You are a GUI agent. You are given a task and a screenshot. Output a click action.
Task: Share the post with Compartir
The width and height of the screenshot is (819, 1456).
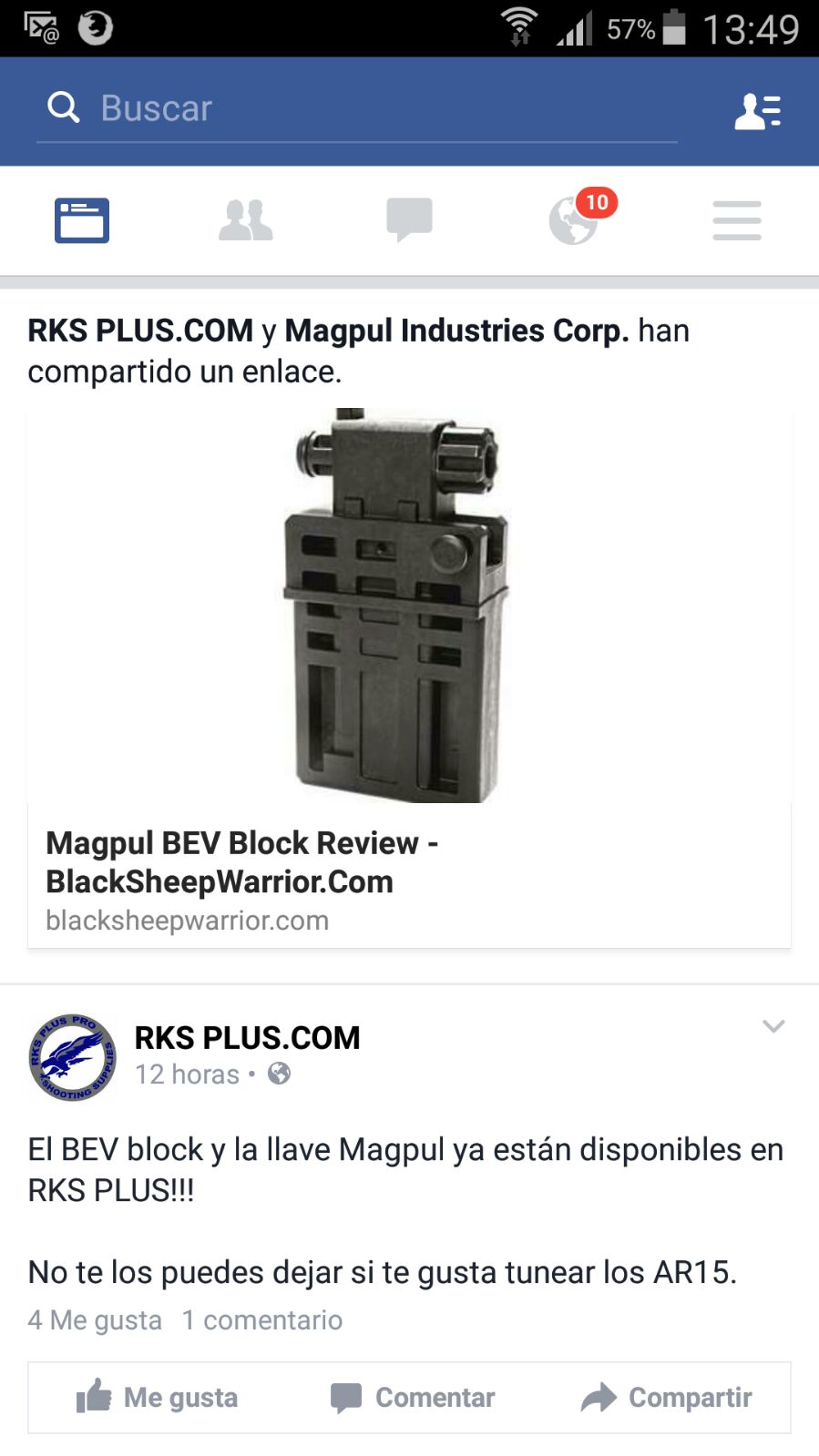666,1398
